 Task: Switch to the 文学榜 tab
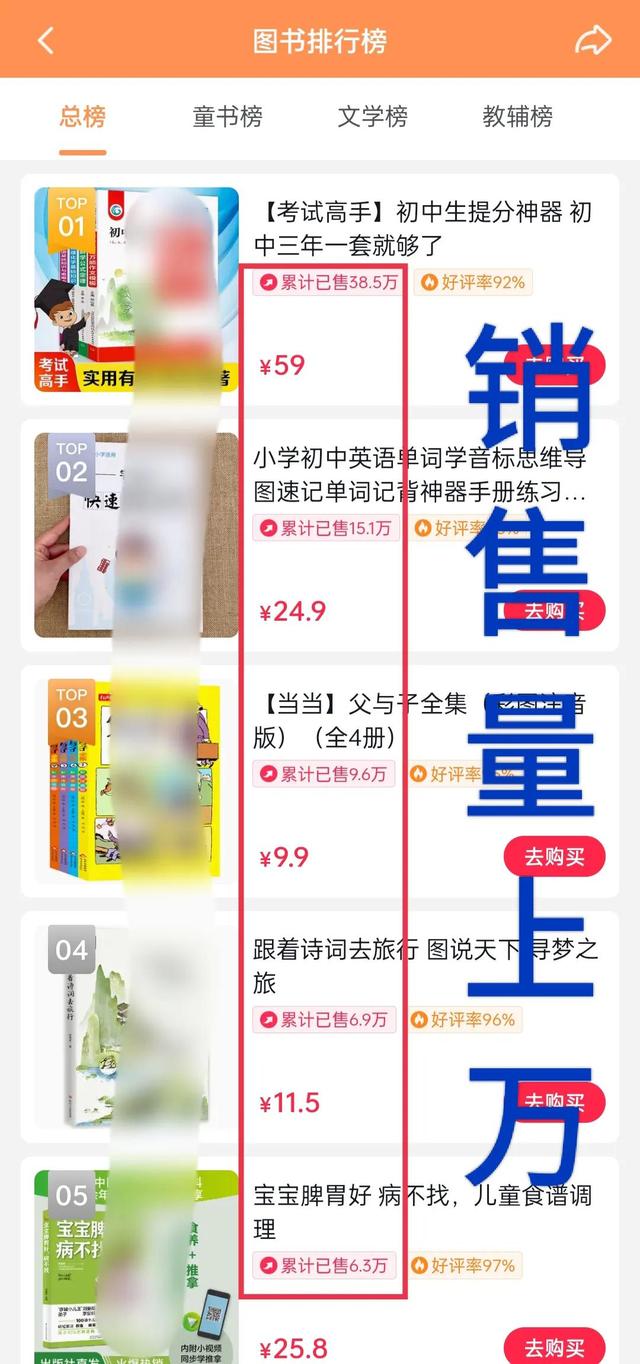[372, 117]
